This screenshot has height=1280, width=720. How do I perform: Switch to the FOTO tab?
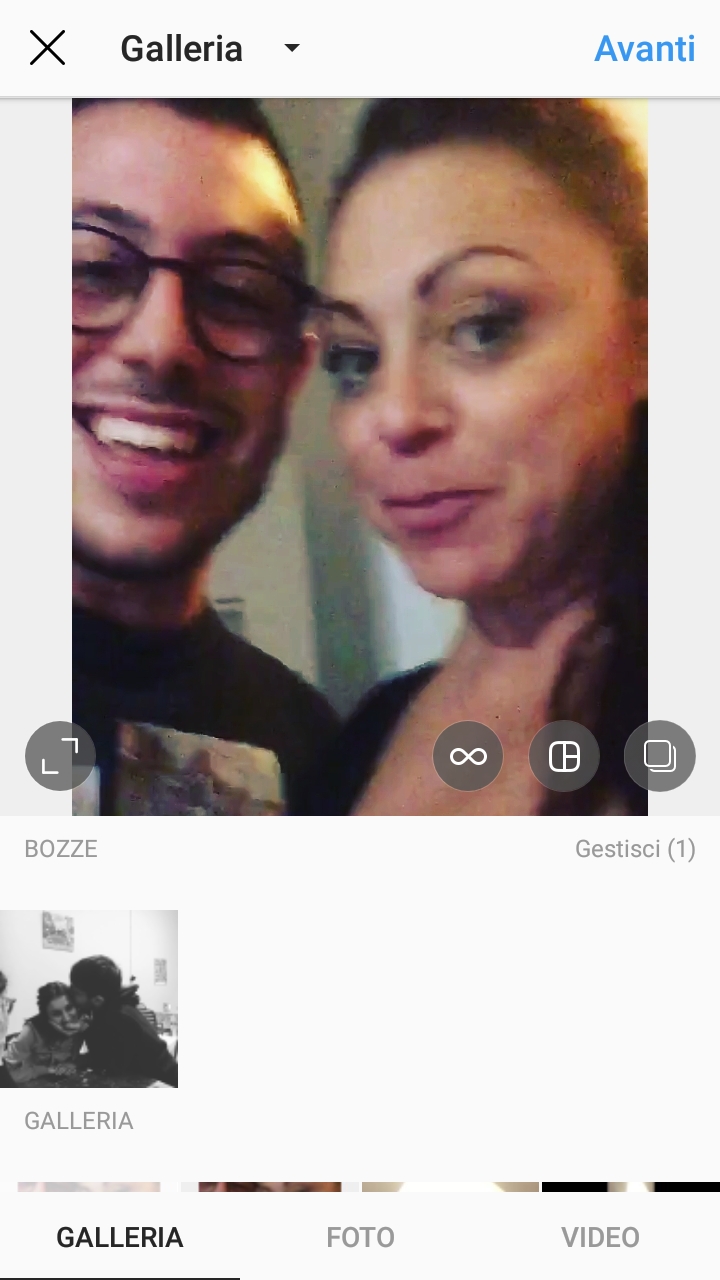click(360, 1237)
